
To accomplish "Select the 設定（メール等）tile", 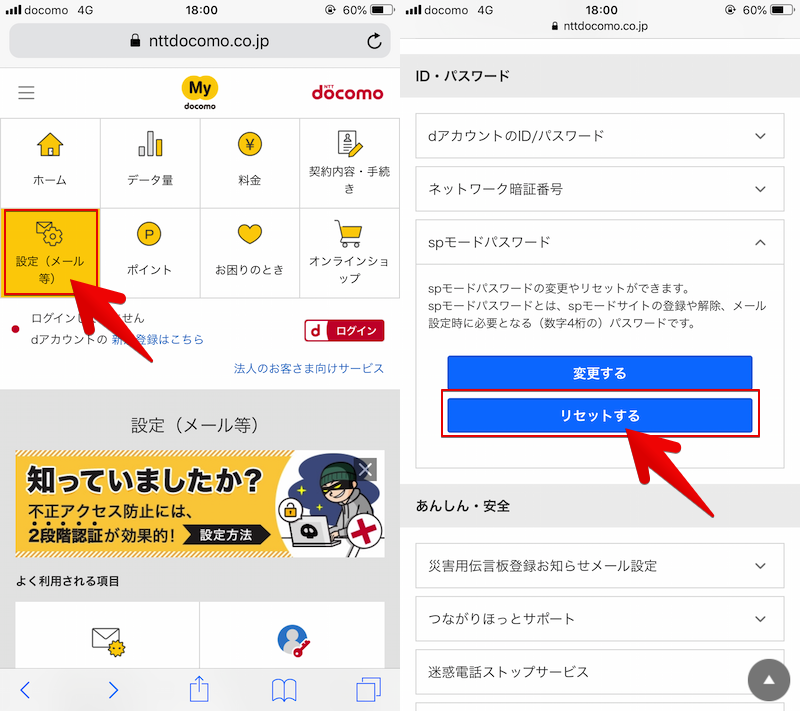I will [x=50, y=252].
